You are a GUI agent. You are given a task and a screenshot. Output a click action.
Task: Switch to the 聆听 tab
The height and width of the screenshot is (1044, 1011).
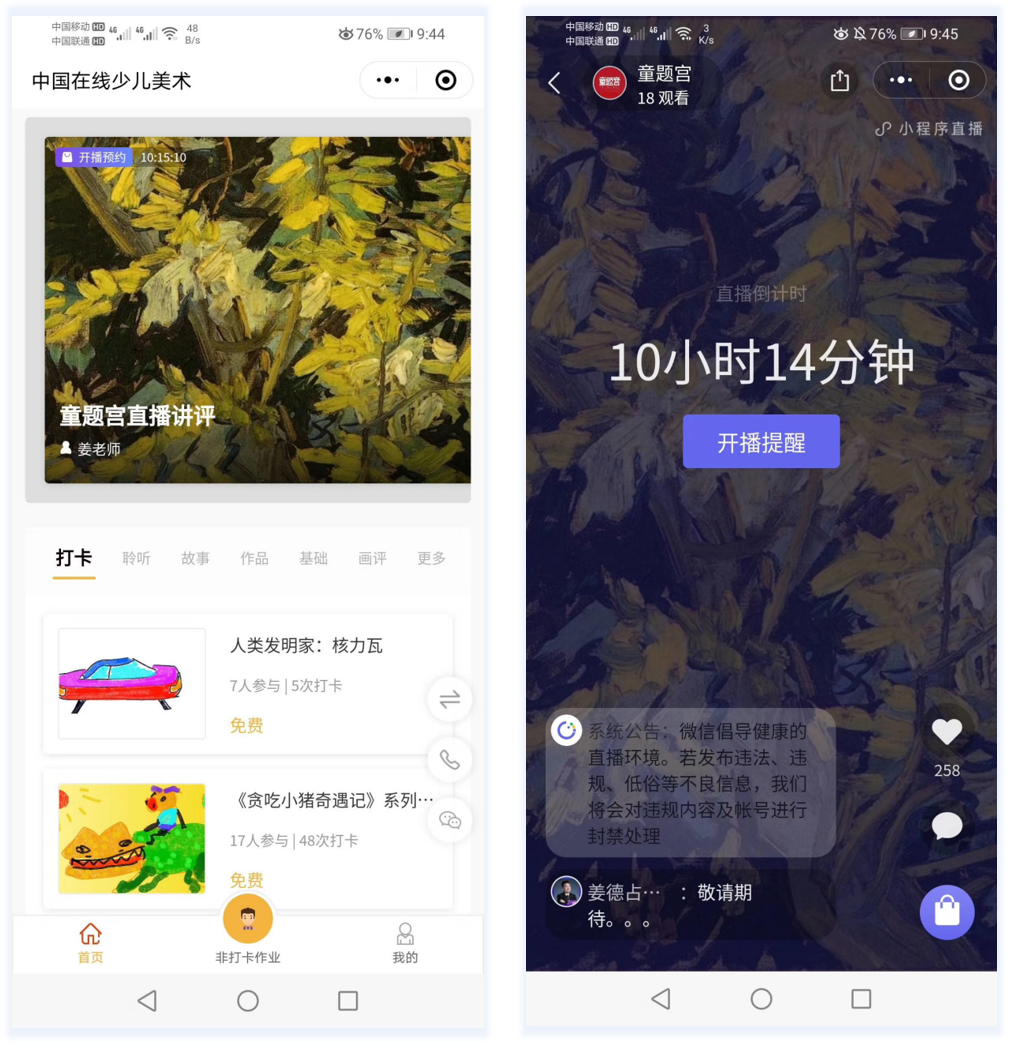[137, 558]
